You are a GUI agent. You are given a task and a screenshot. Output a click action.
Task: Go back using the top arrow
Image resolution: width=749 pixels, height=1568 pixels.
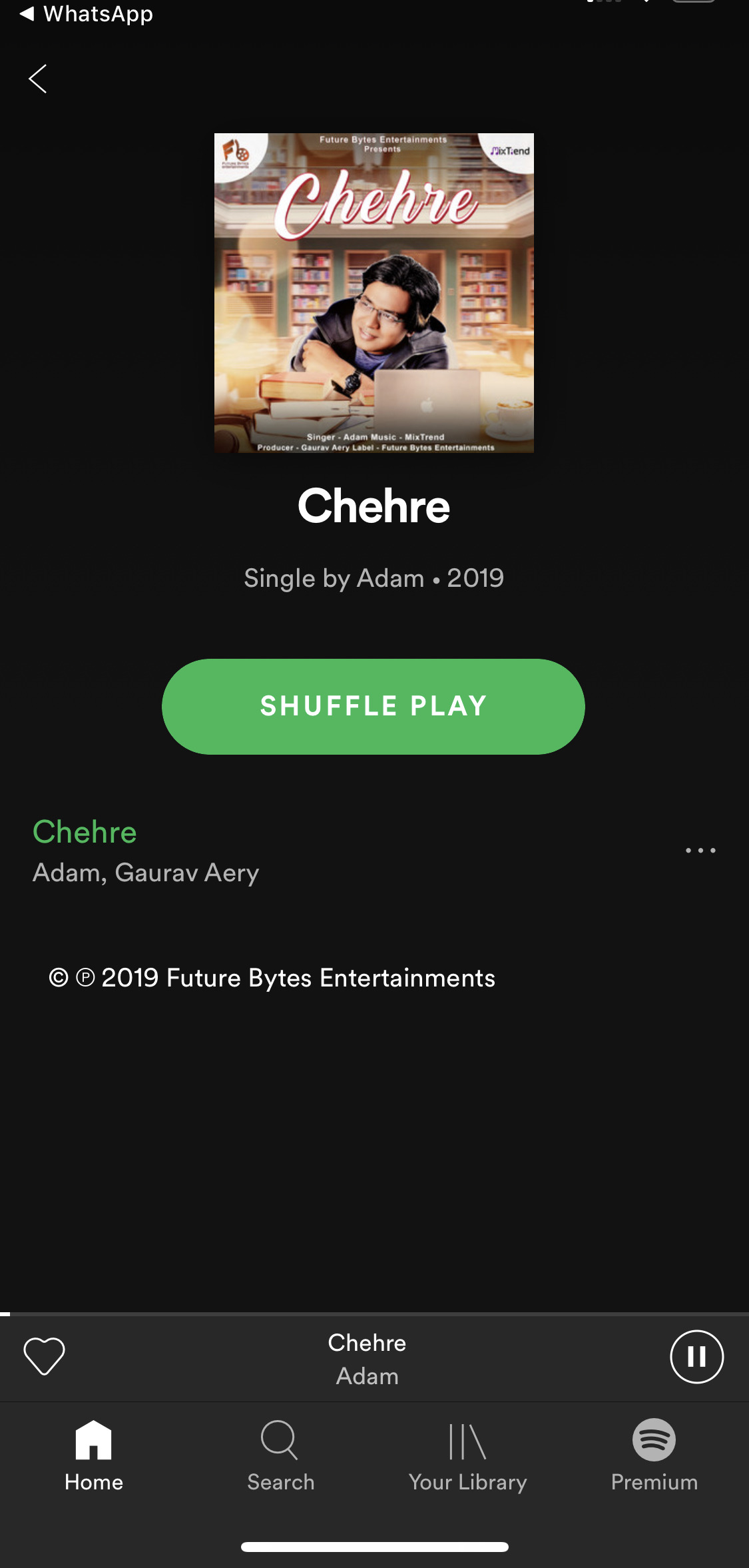click(x=38, y=79)
